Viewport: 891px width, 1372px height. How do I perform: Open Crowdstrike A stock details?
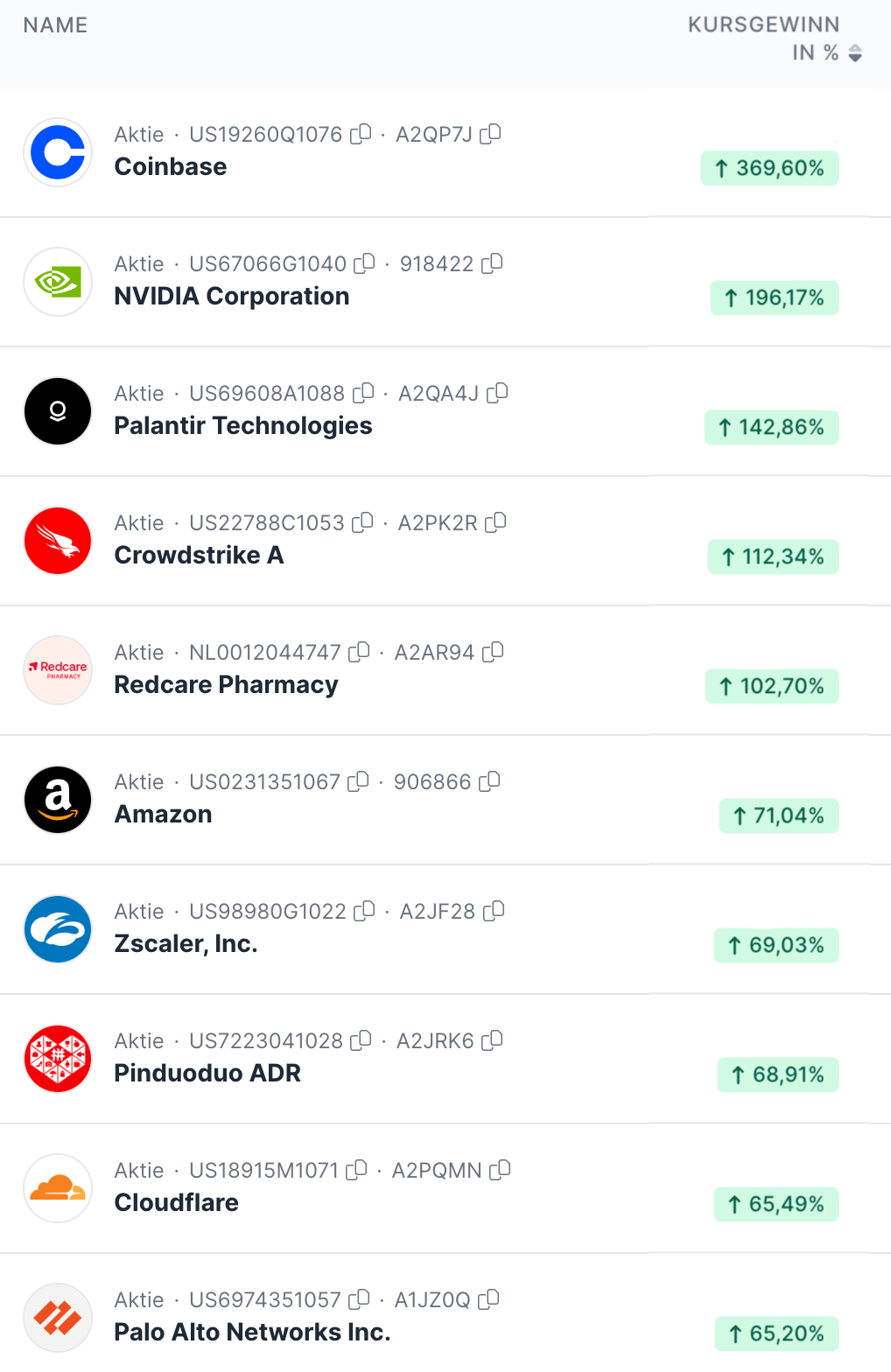445,541
